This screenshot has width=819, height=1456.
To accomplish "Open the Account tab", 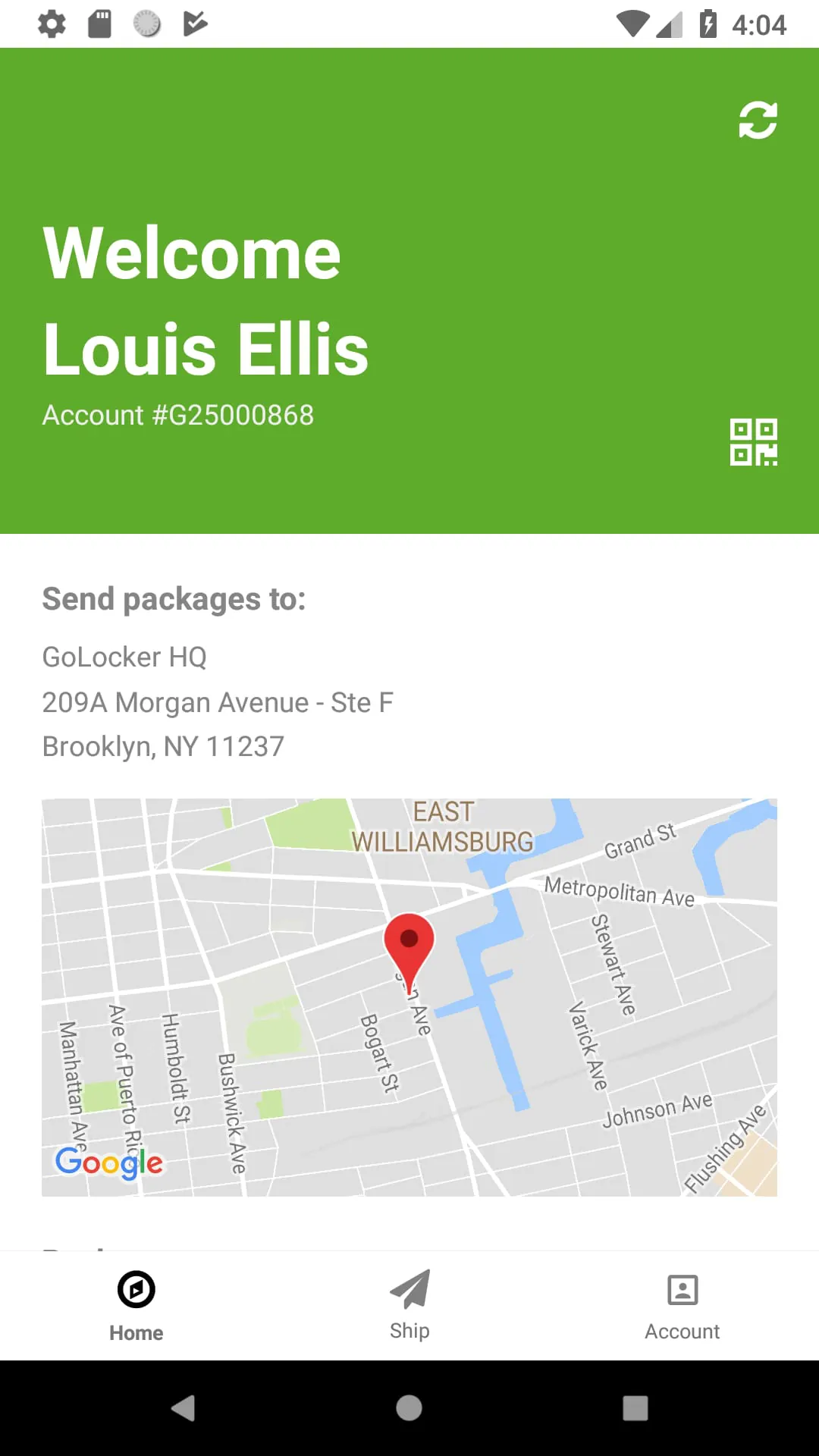I will click(682, 1306).
